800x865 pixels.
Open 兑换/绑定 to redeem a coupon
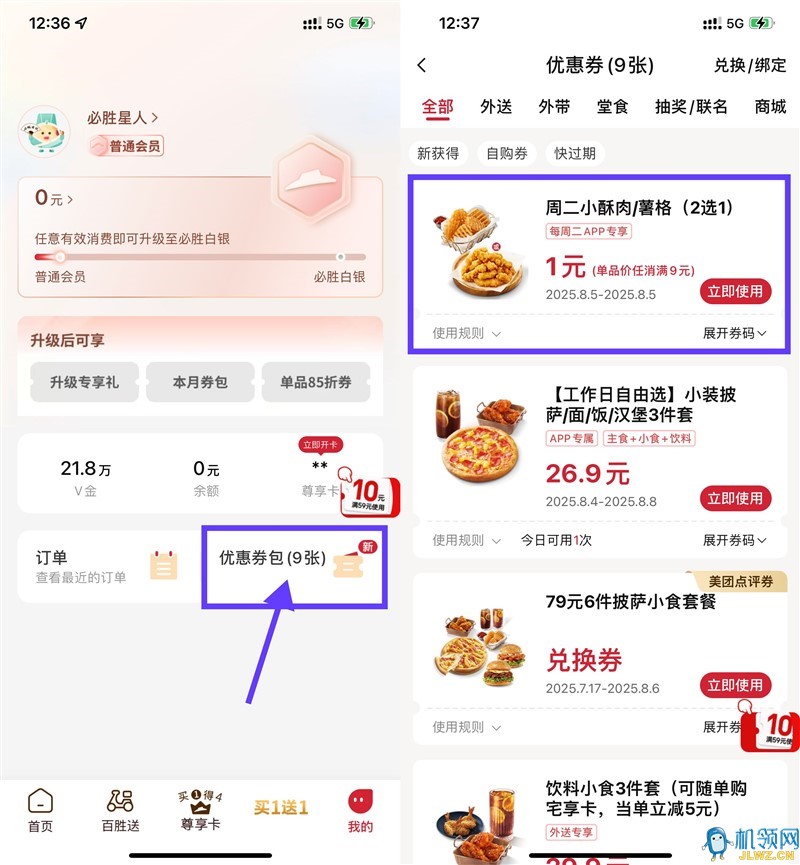(749, 65)
